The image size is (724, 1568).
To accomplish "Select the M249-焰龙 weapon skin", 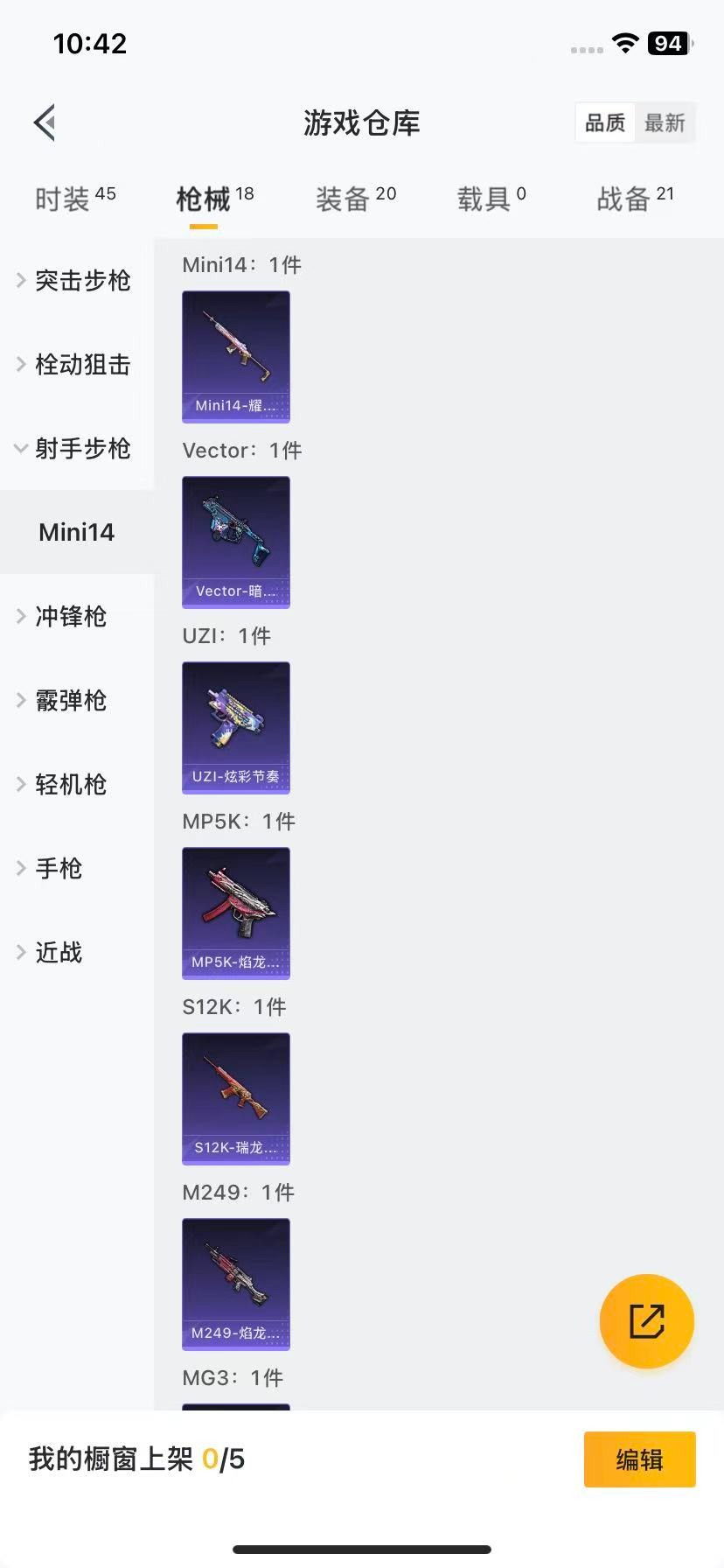I will (236, 1284).
